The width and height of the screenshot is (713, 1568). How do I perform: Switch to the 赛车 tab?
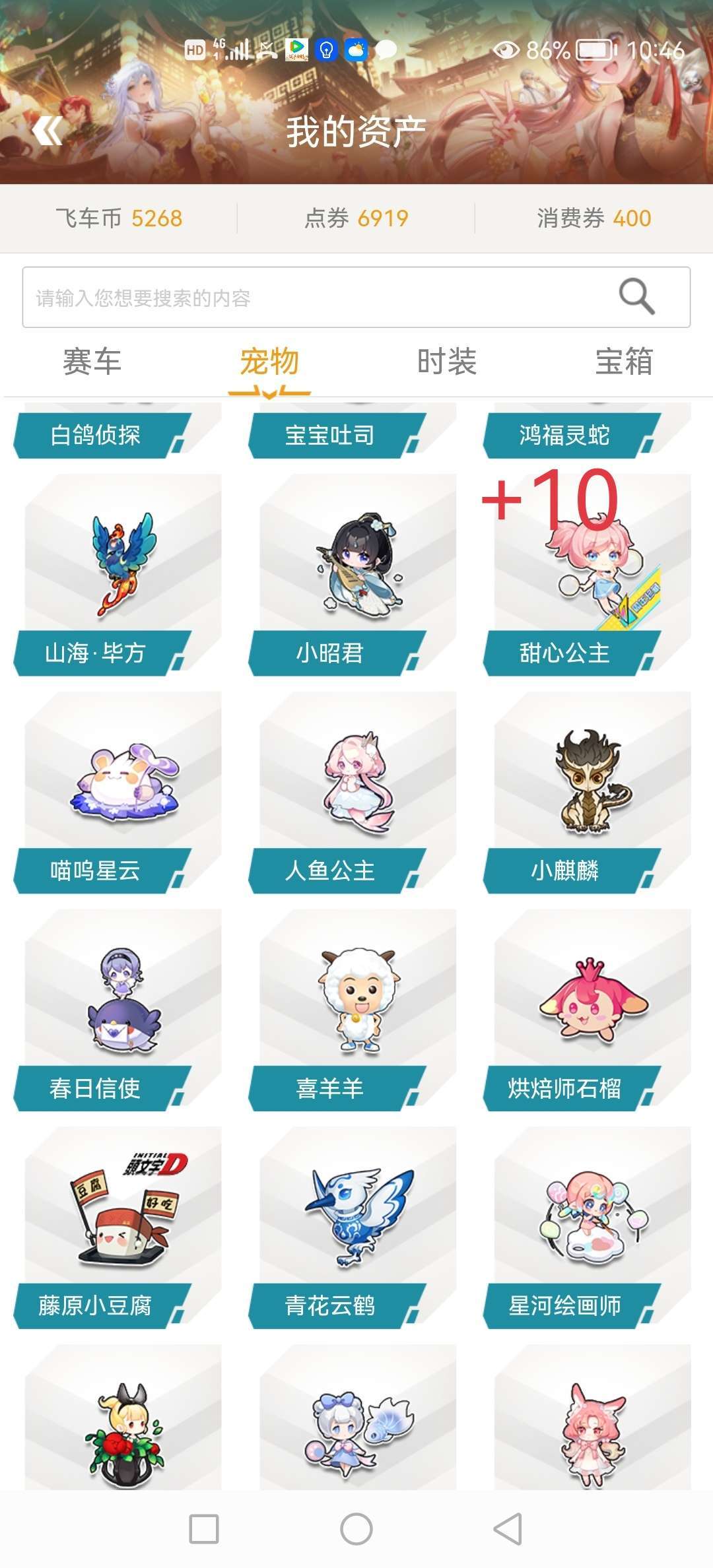tap(92, 362)
